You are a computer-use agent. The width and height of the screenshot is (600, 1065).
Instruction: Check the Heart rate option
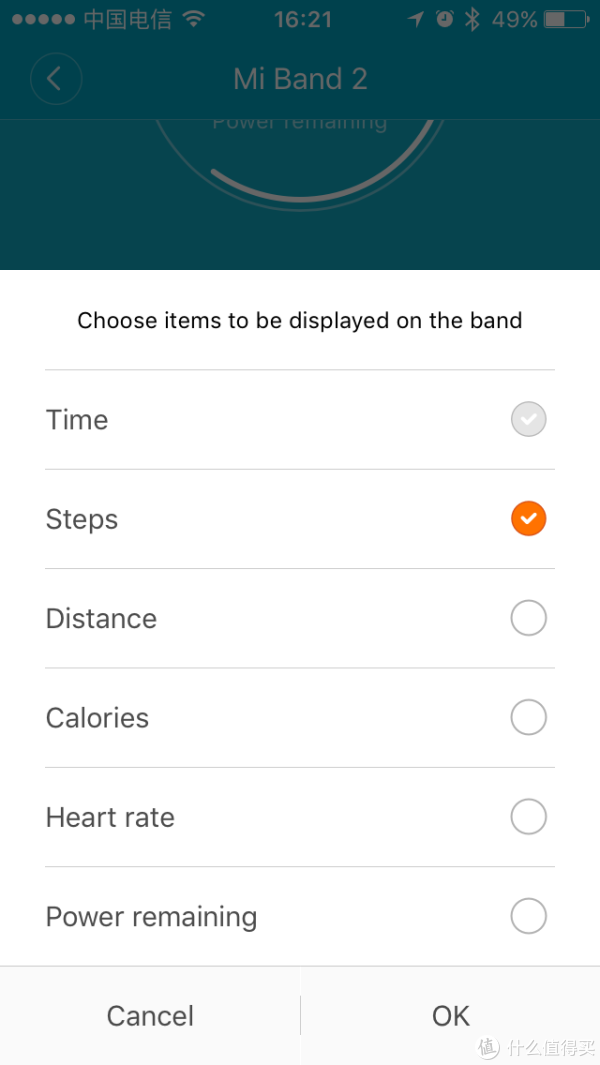point(528,816)
